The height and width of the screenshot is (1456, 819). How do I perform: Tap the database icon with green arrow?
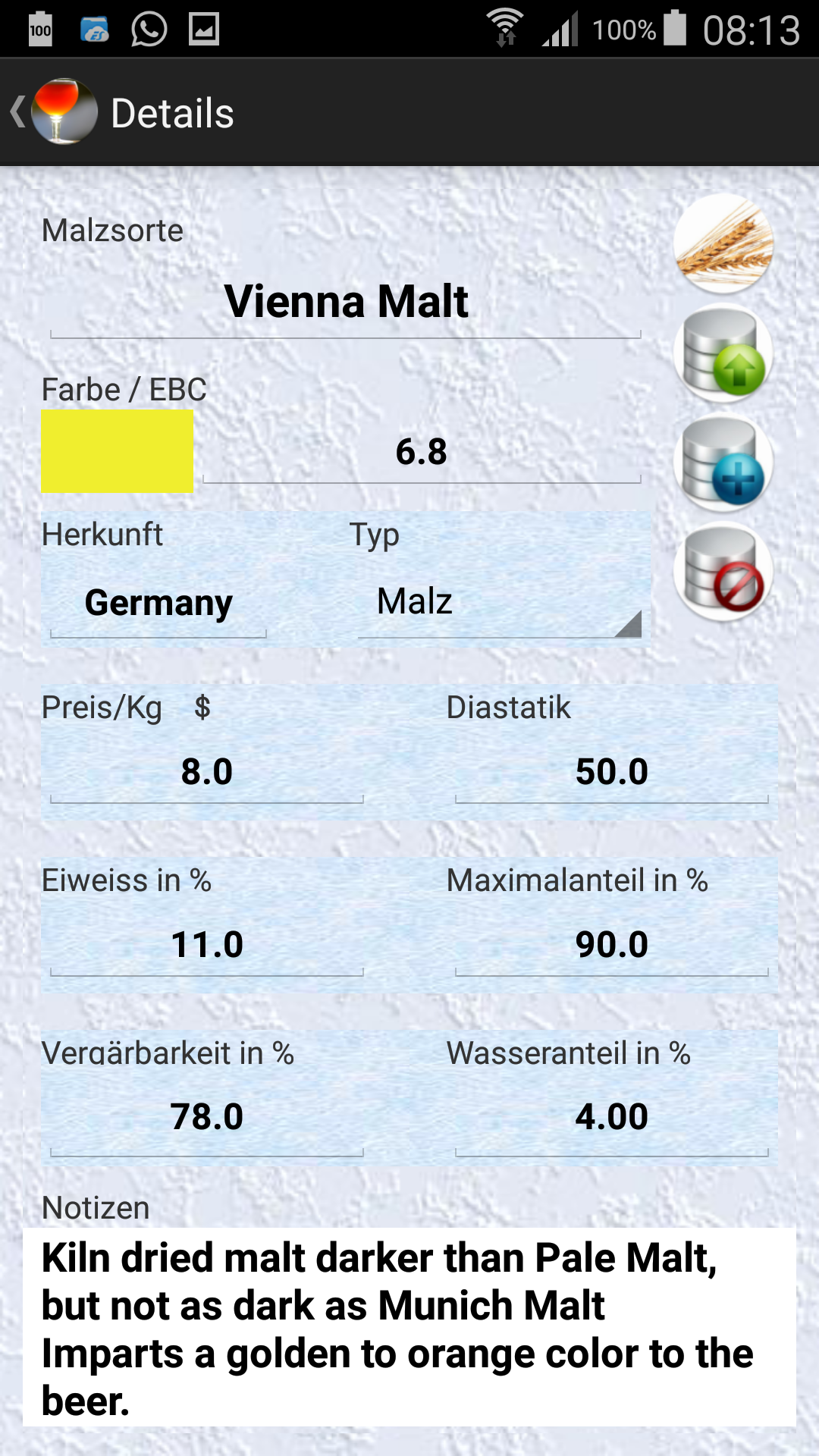[x=723, y=353]
